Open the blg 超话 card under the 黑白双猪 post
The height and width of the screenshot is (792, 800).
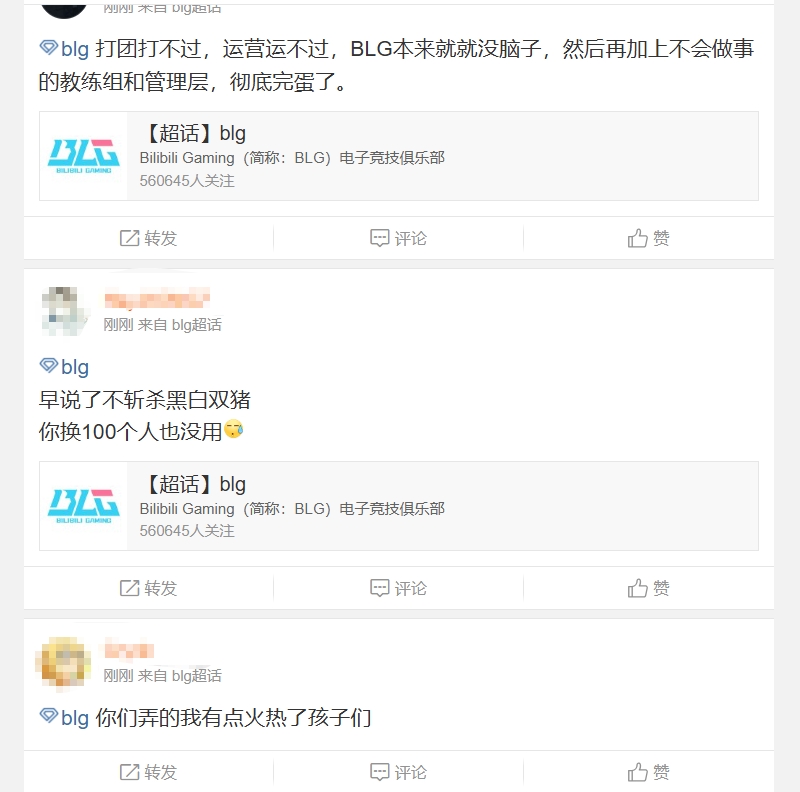point(398,506)
